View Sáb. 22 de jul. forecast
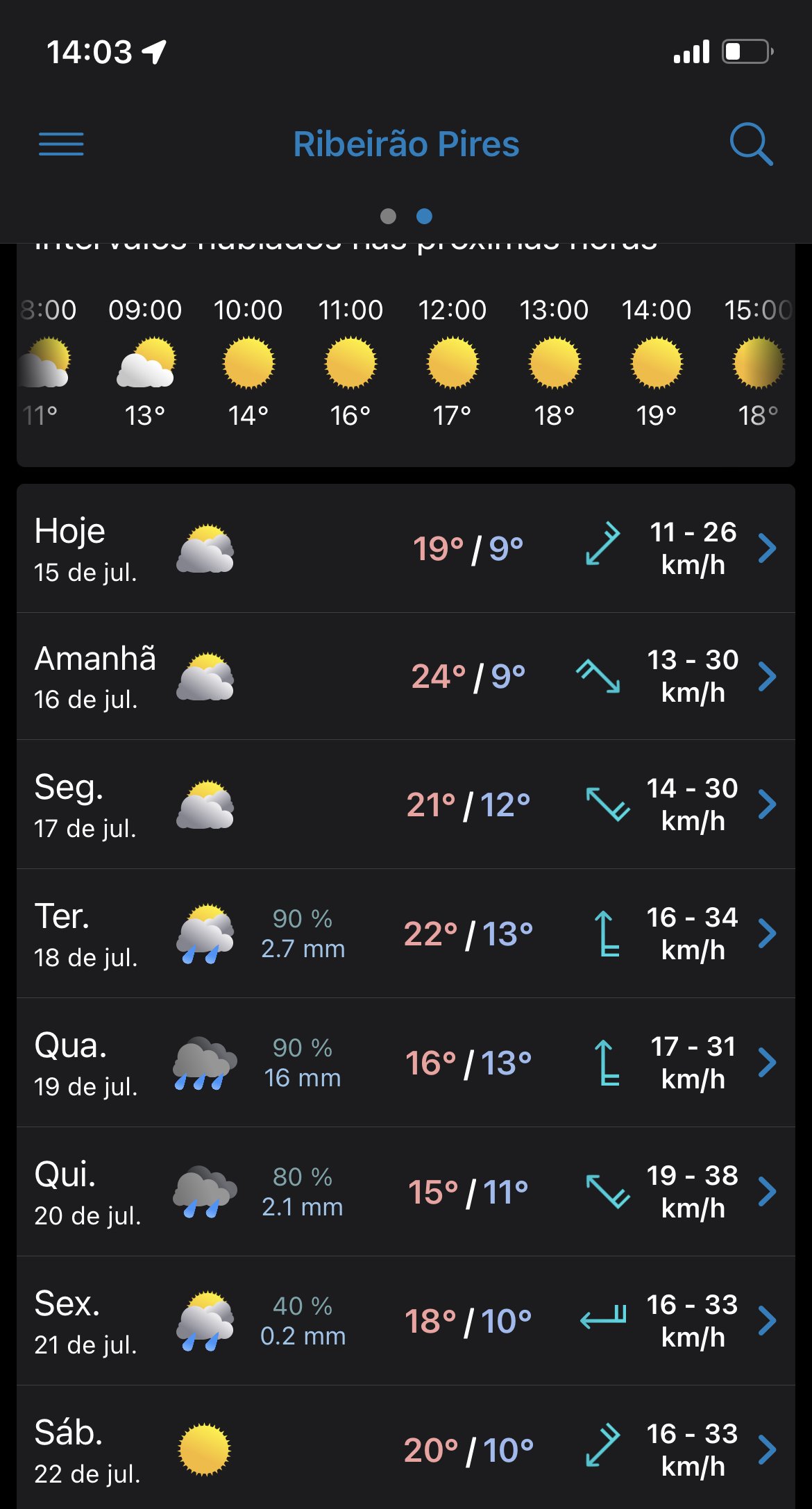This screenshot has height=1509, width=812. (406, 1448)
